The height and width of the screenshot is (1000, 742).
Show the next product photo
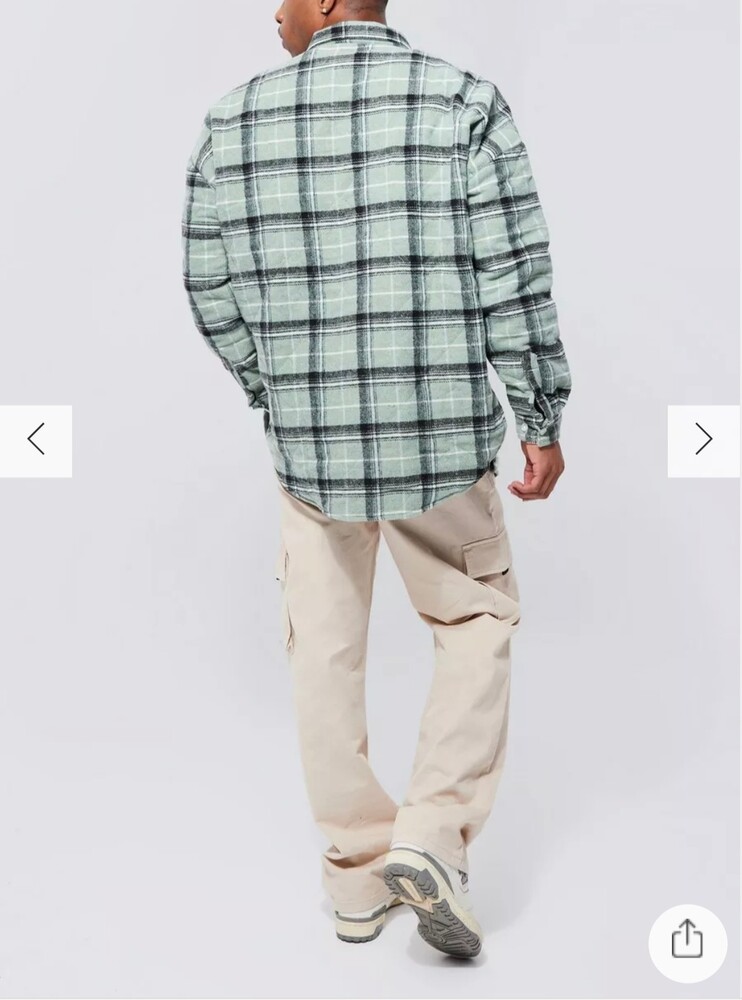(x=704, y=440)
